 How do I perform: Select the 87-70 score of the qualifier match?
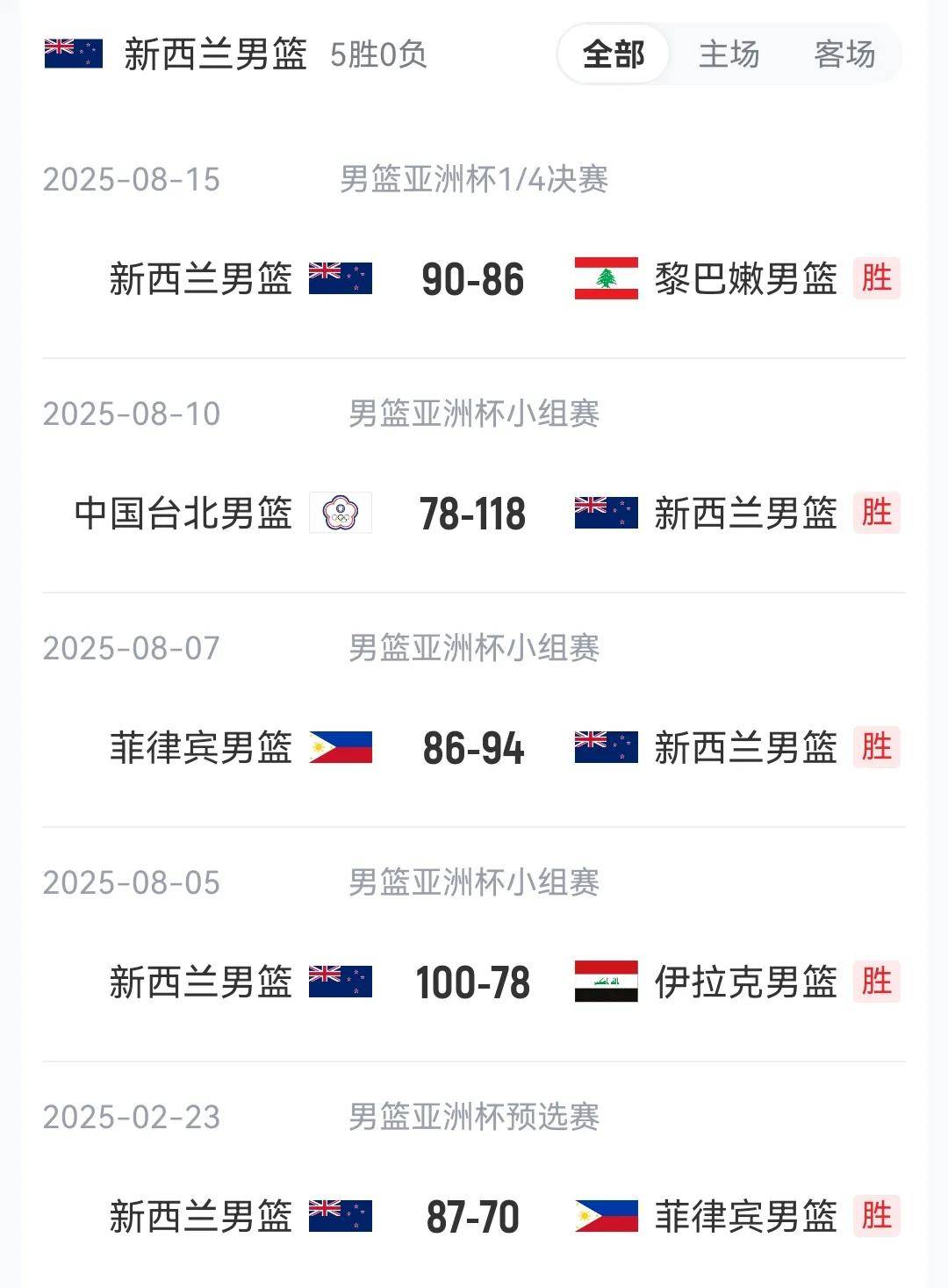pos(474,1218)
